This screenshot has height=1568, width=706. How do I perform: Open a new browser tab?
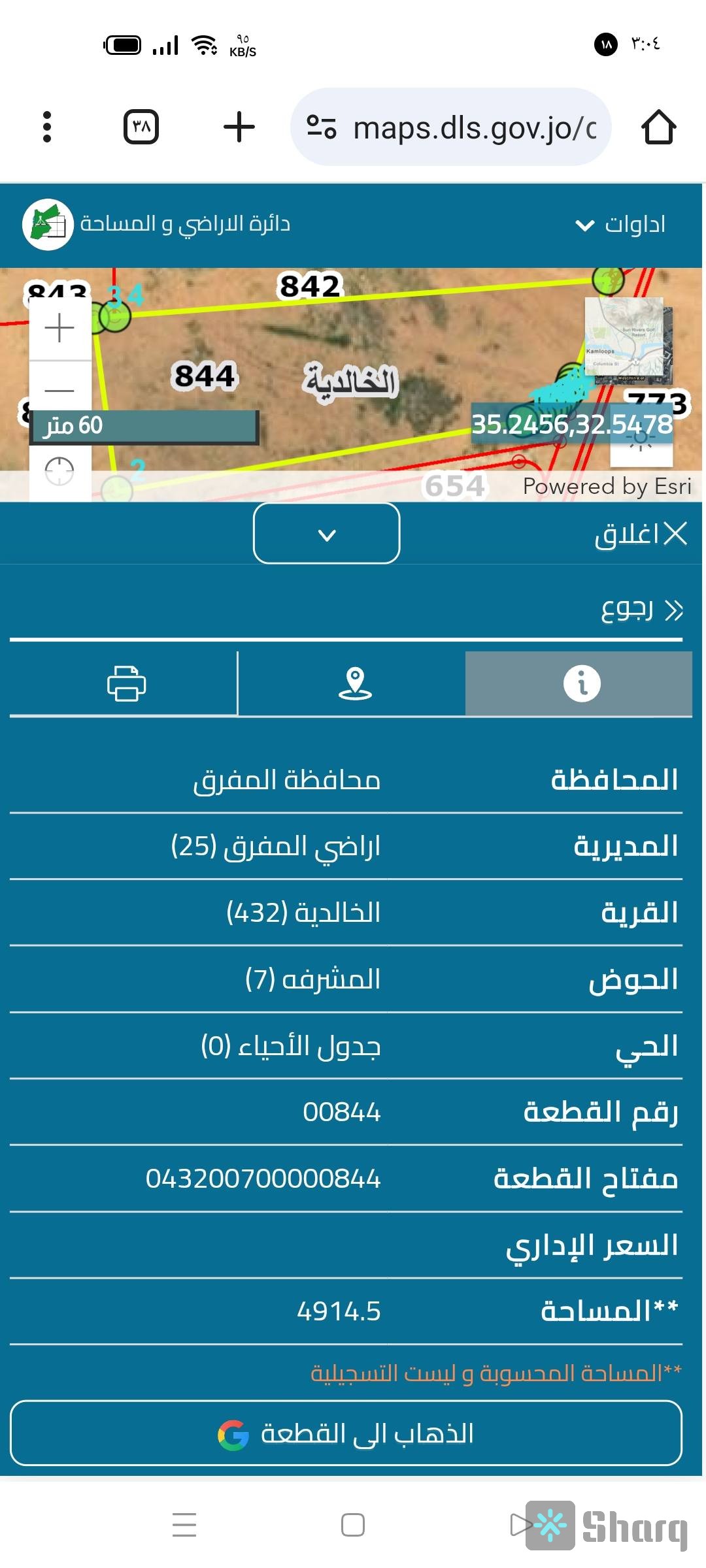(237, 127)
